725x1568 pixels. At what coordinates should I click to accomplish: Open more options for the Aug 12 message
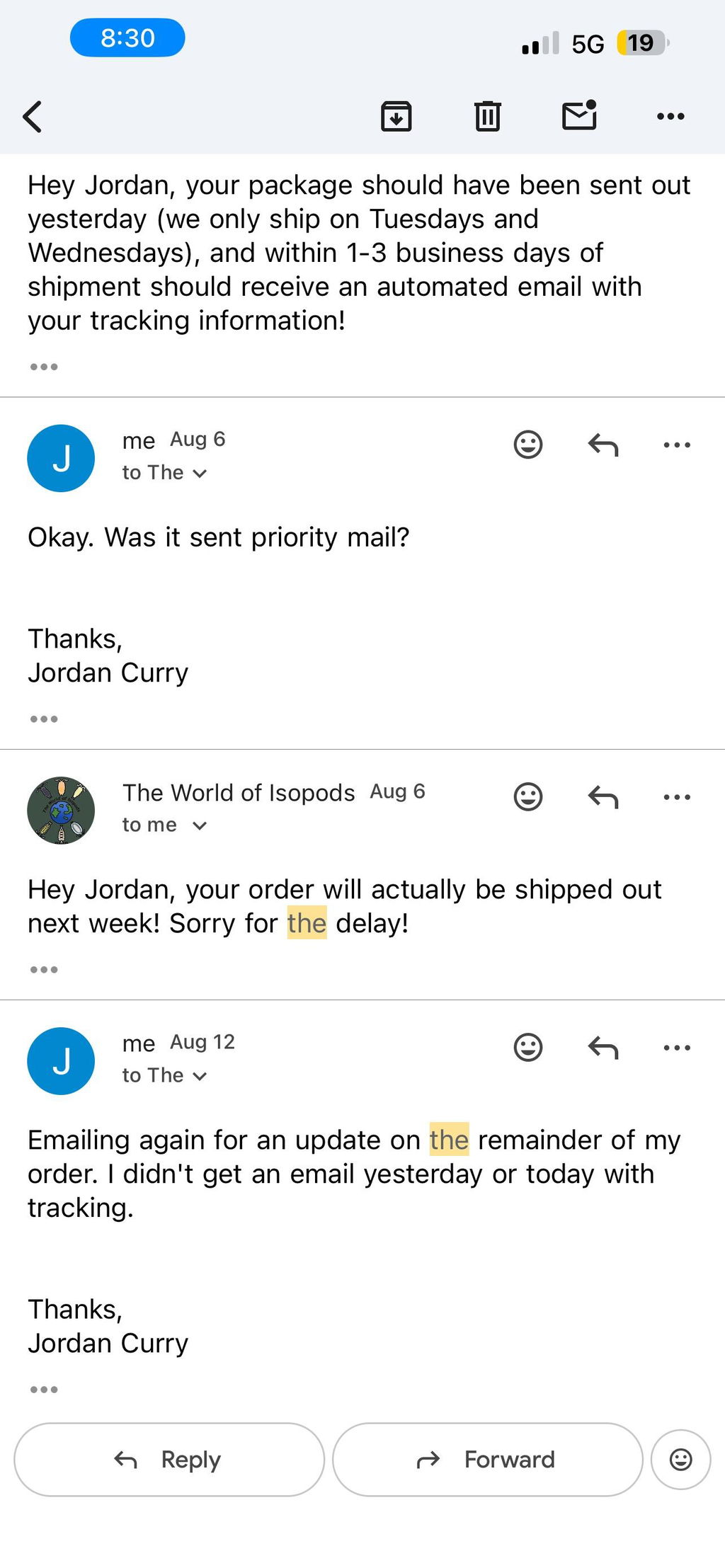(x=677, y=1048)
